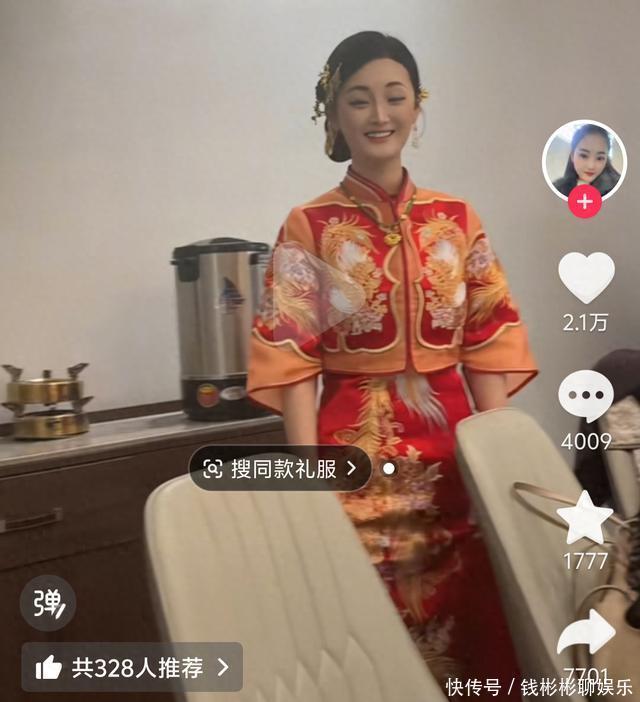Open the comments bubble

click(586, 396)
